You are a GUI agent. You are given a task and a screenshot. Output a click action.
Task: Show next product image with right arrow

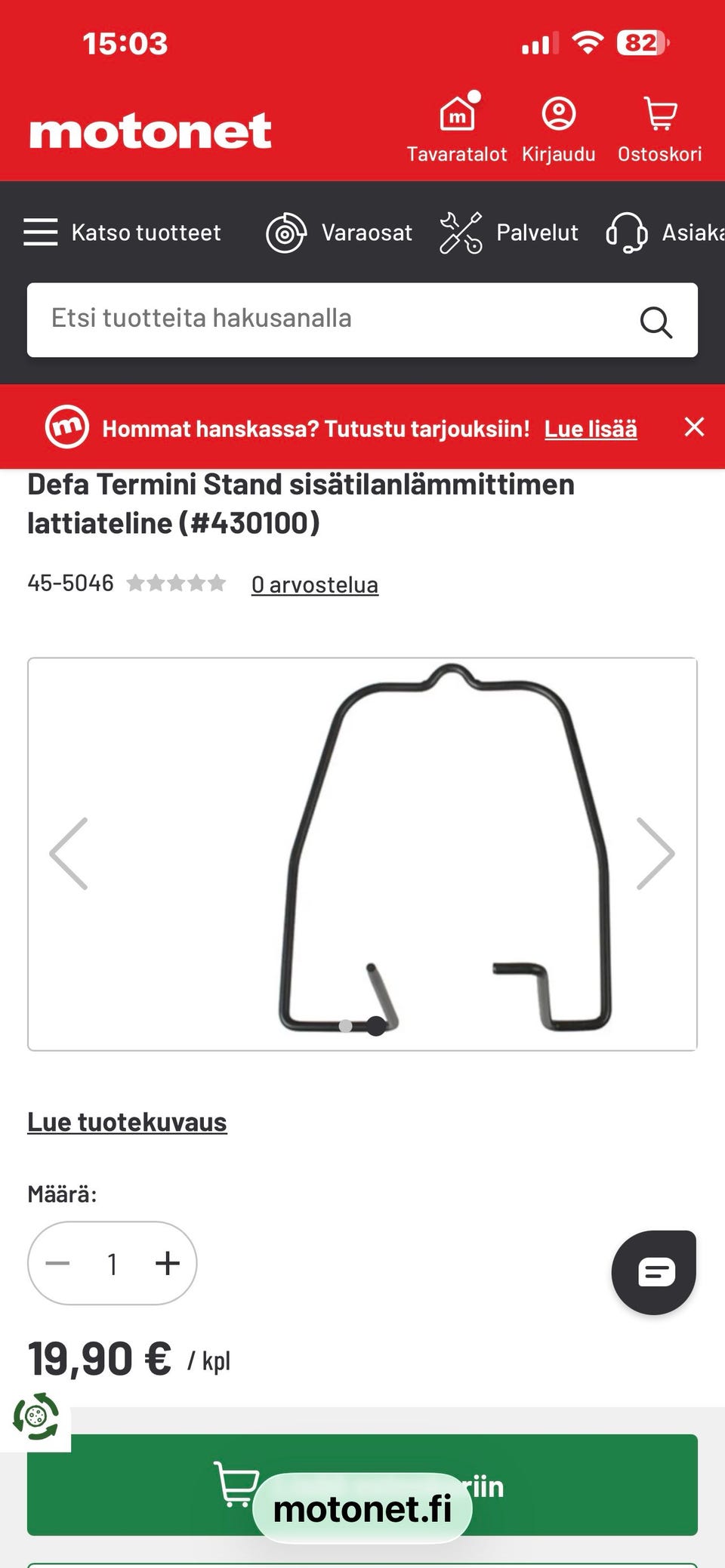click(656, 852)
